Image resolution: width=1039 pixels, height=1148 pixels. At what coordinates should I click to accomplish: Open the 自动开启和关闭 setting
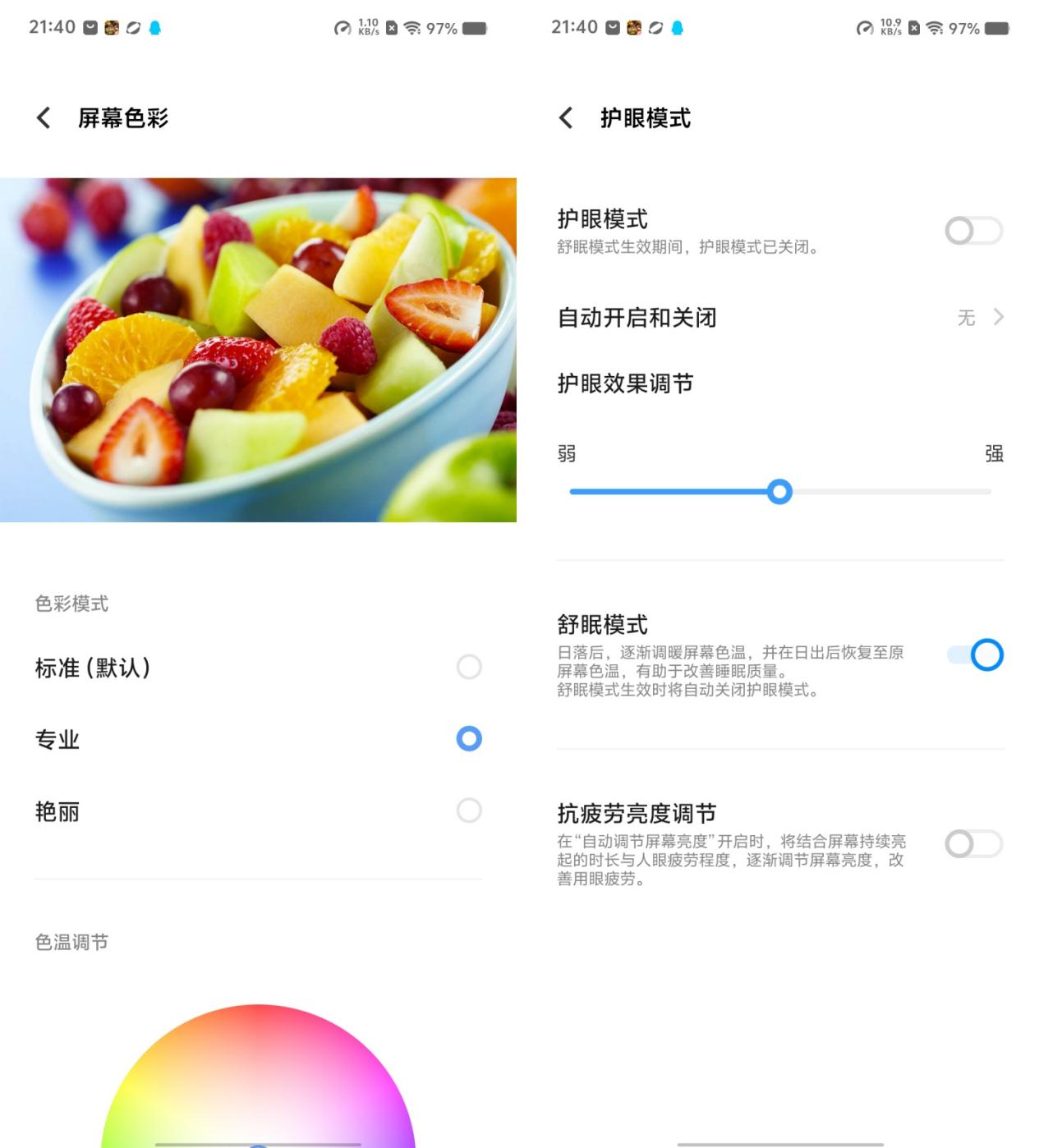coord(780,318)
